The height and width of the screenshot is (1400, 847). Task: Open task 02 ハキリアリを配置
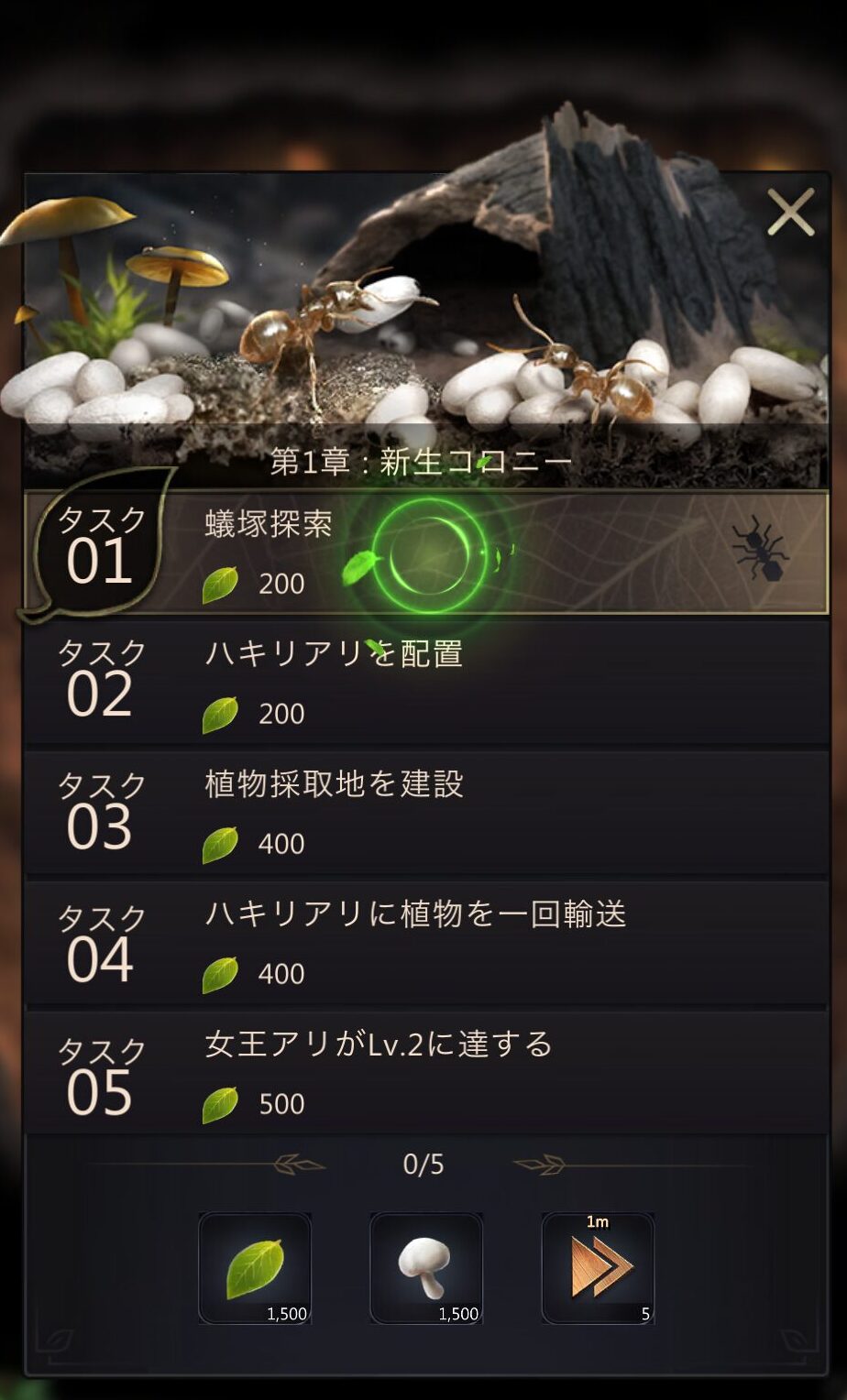click(426, 683)
